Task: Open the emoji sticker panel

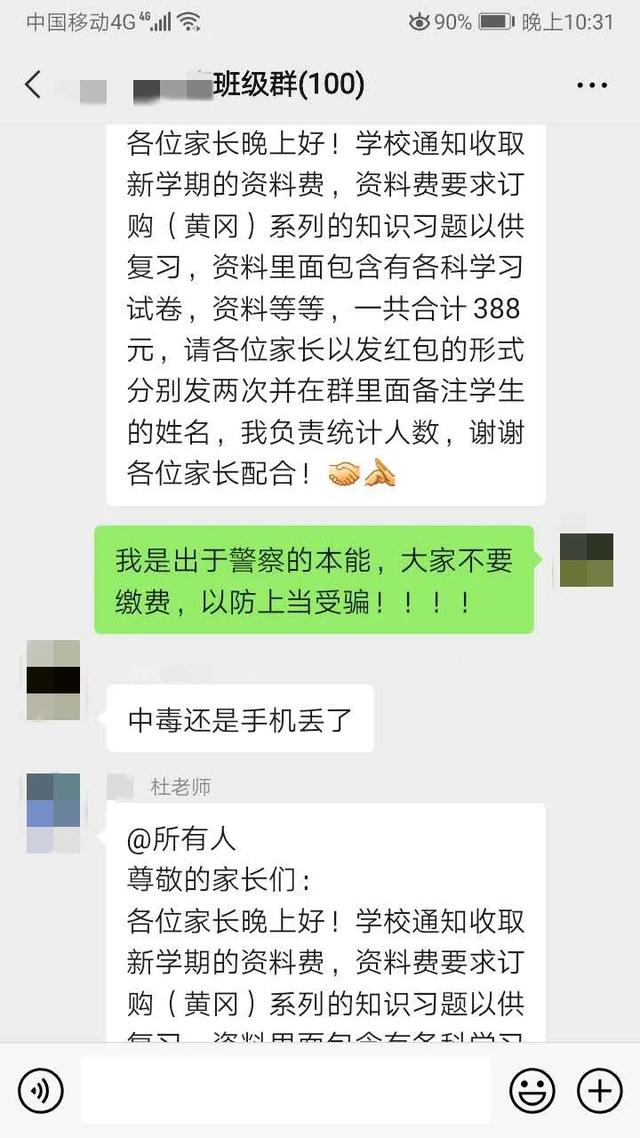Action: point(532,1090)
